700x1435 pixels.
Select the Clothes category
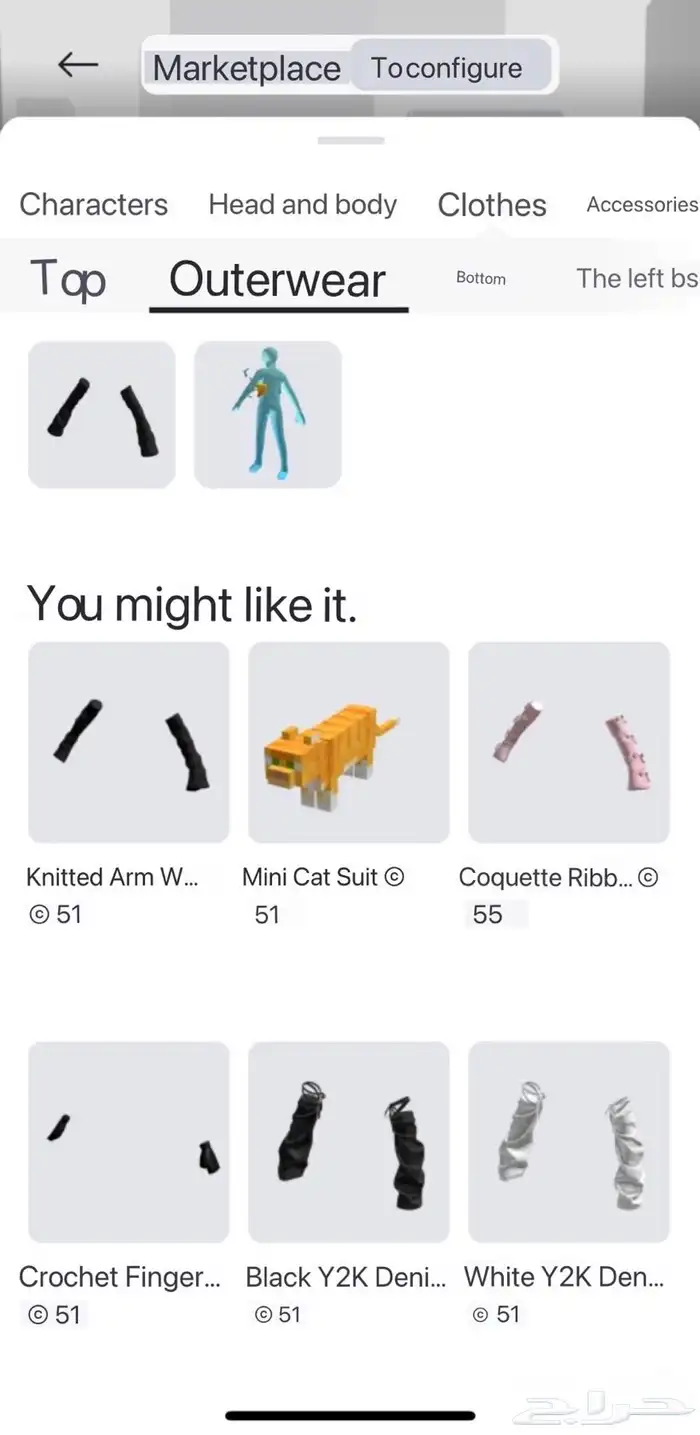pyautogui.click(x=492, y=204)
